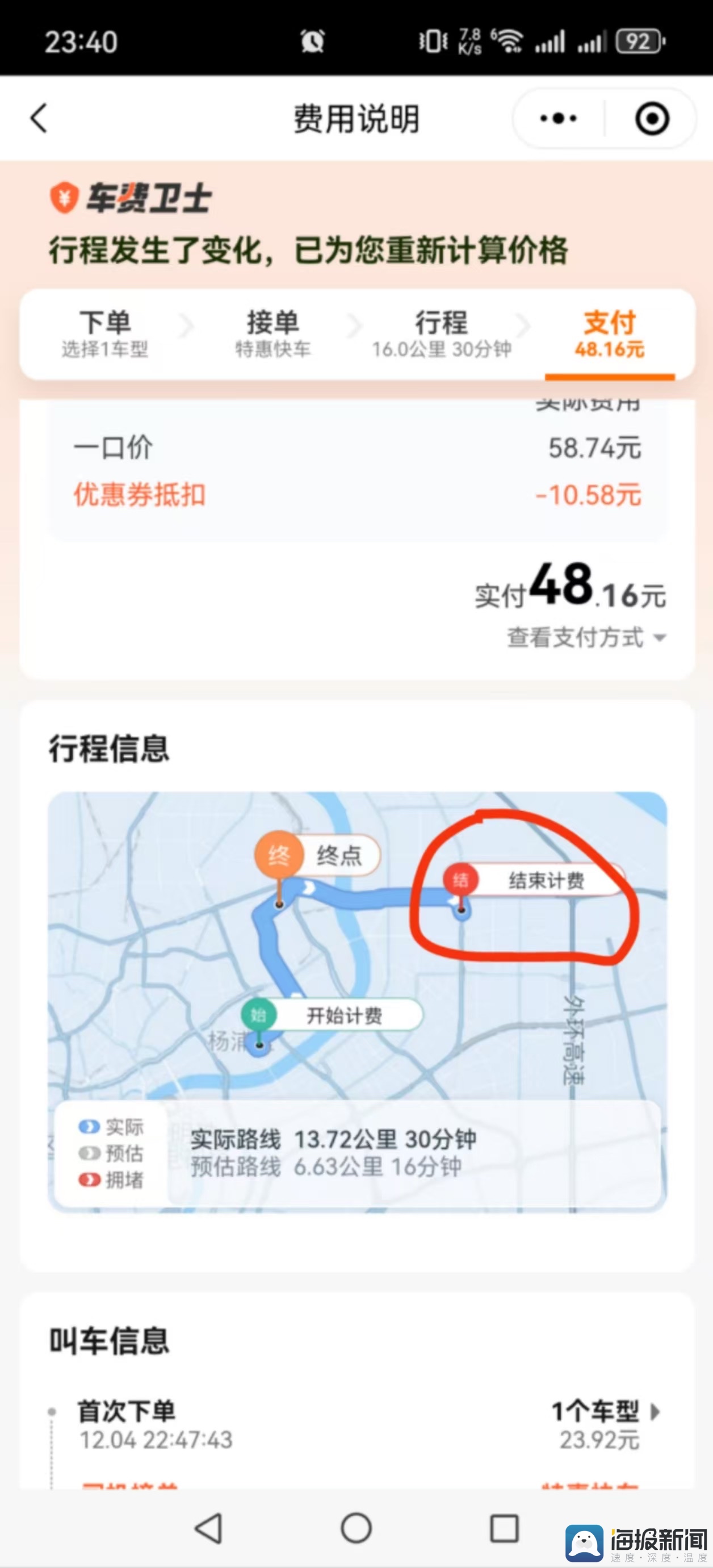Close the mini program with the circle button
This screenshot has width=713, height=1568.
[x=652, y=118]
